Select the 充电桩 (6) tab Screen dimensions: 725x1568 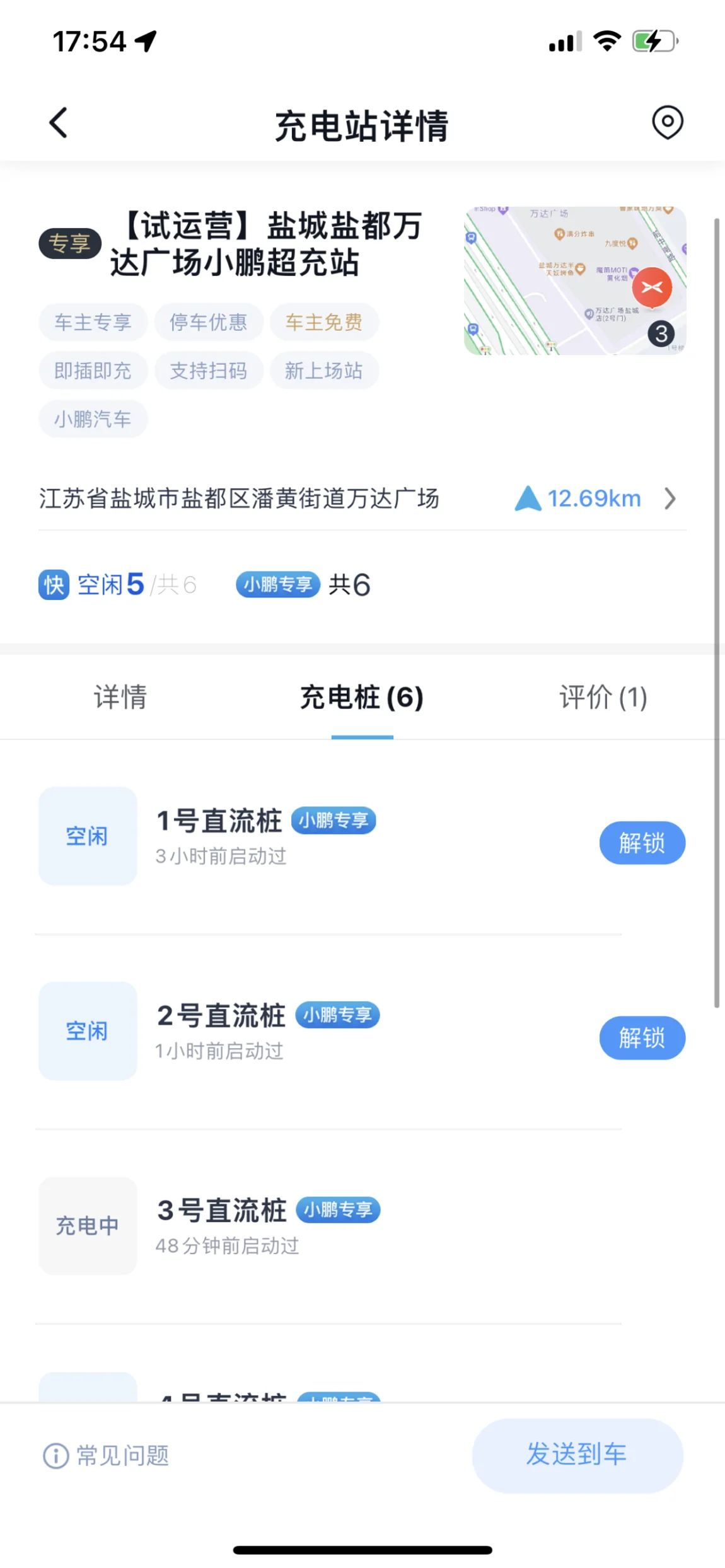[x=362, y=697]
